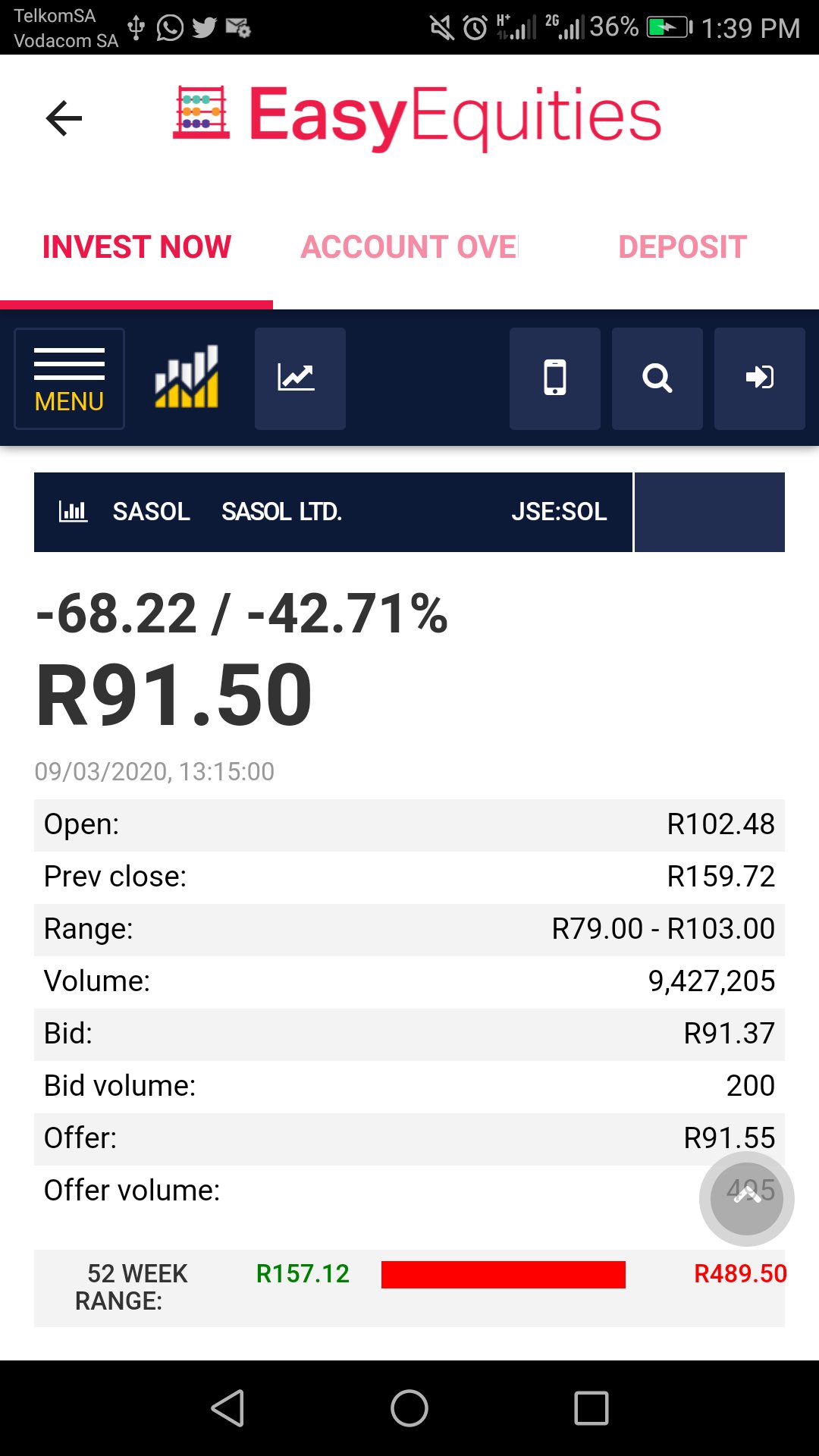Go back using the top arrow

point(64,118)
